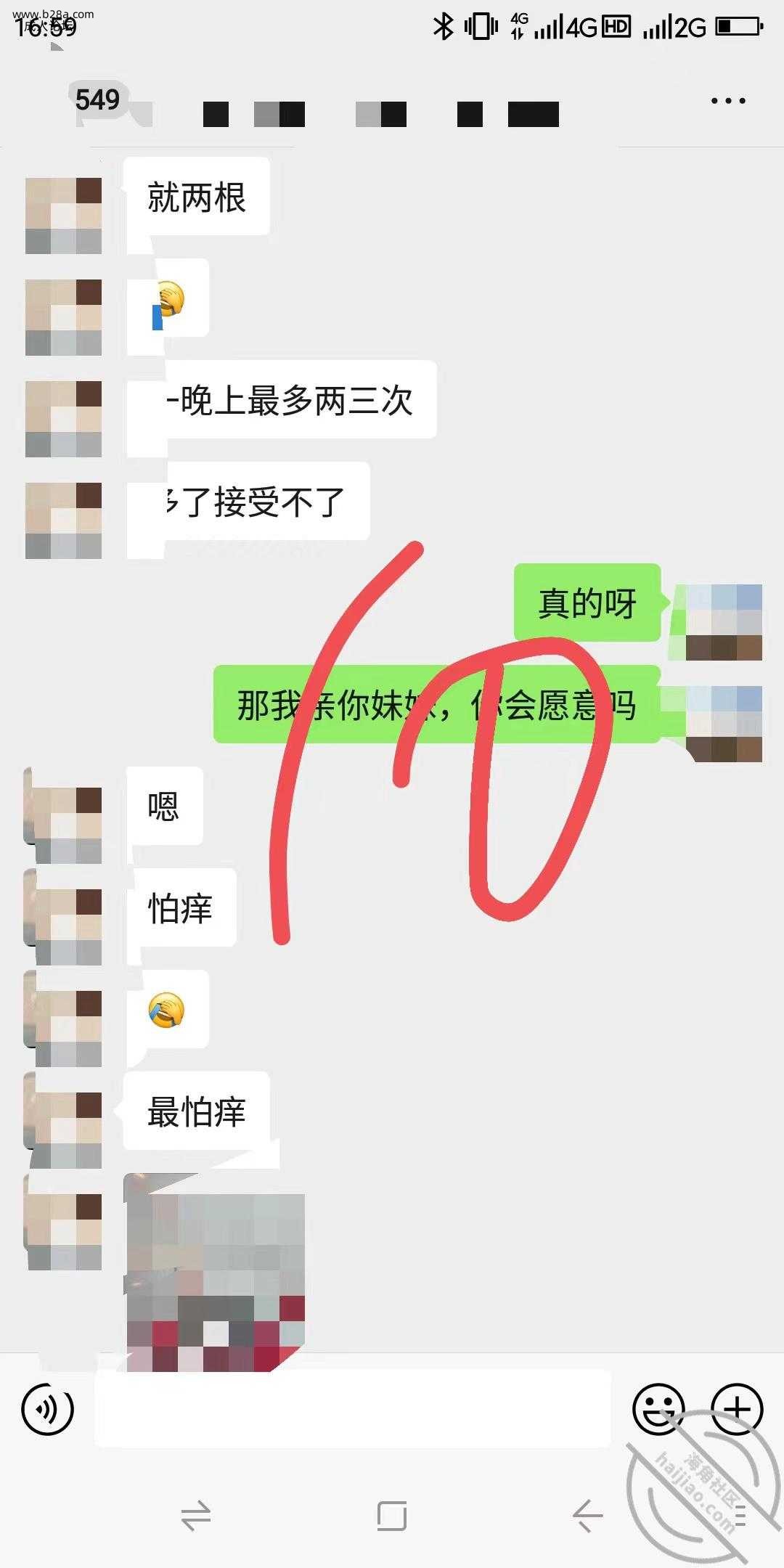Viewport: 784px width, 1568px height.
Task: Open the chat overflow menu
Action: coord(728,101)
